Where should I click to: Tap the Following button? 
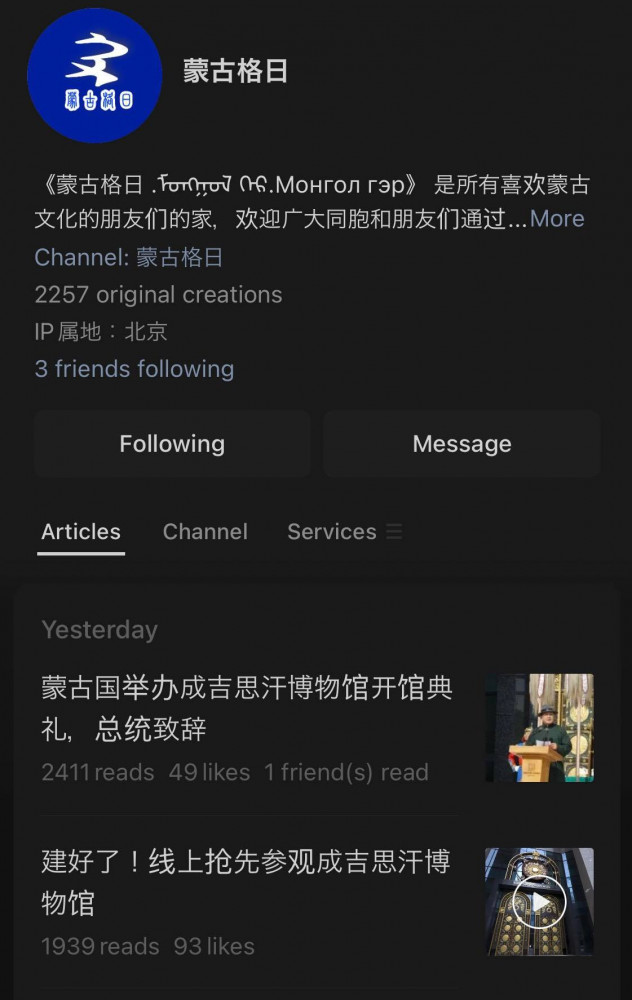[172, 444]
